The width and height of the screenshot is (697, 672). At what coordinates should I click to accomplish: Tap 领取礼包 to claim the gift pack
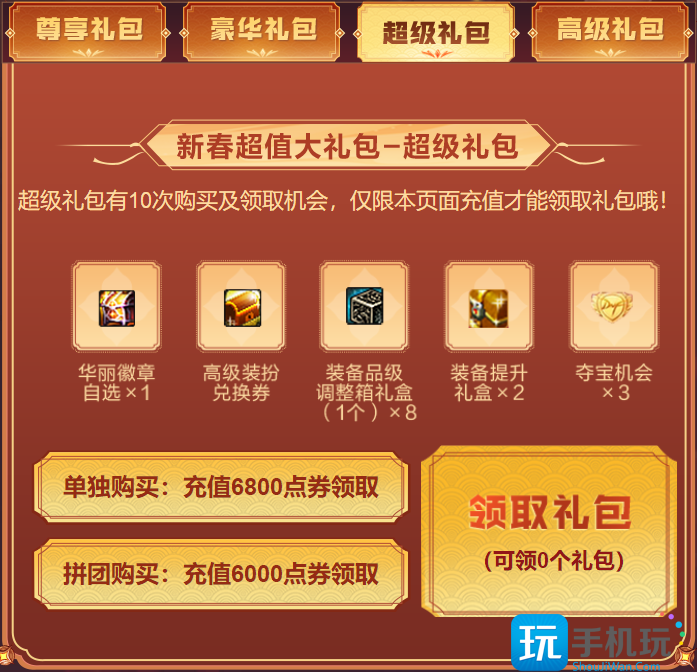point(552,530)
